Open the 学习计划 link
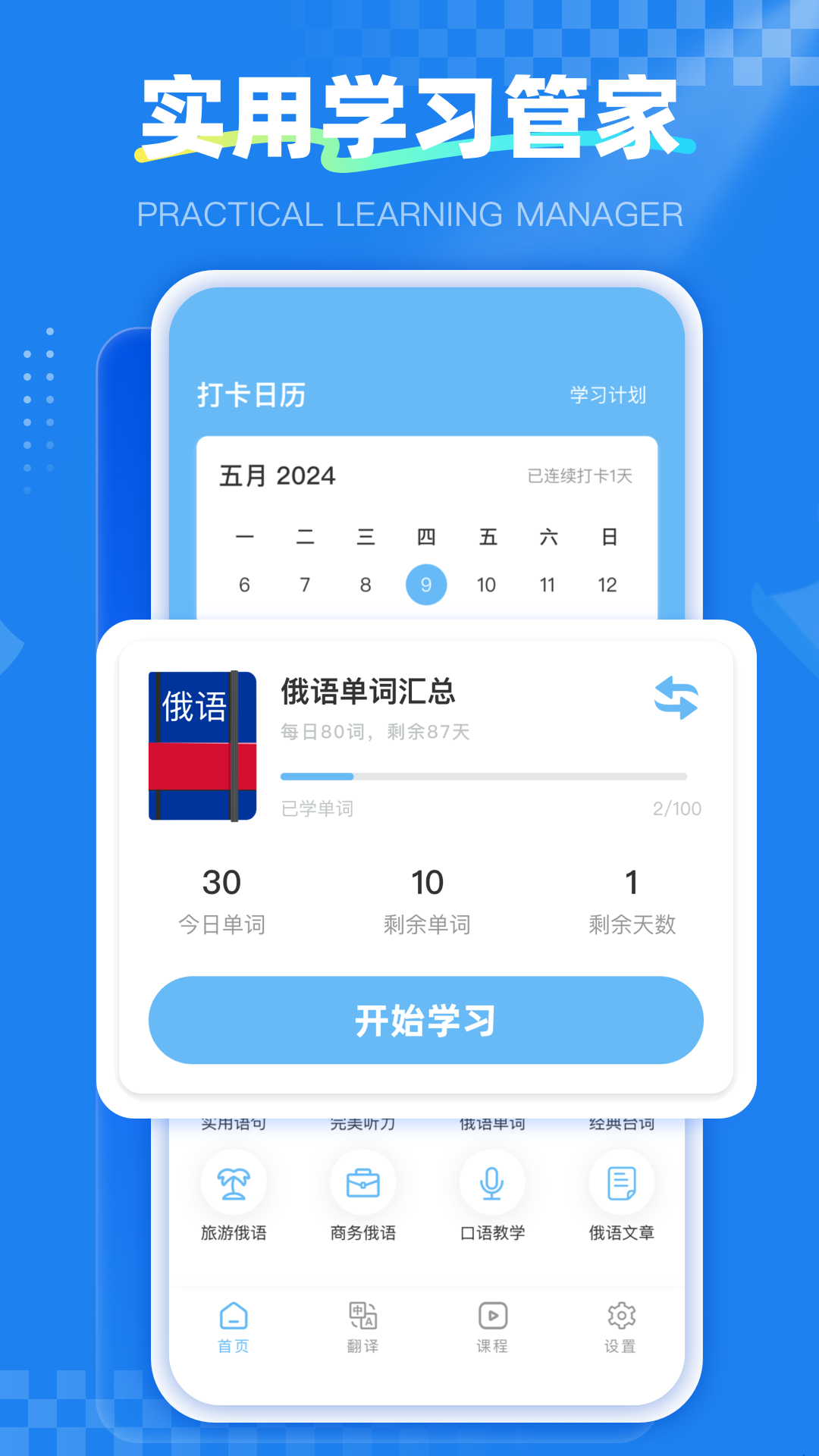 tap(608, 395)
